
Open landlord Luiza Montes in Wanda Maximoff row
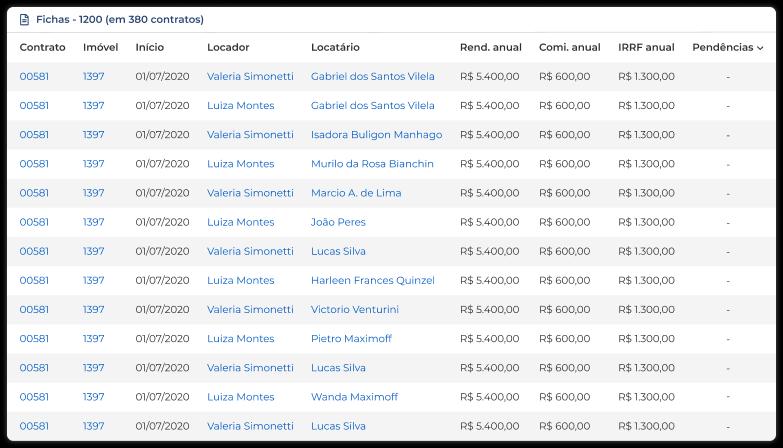coord(240,397)
